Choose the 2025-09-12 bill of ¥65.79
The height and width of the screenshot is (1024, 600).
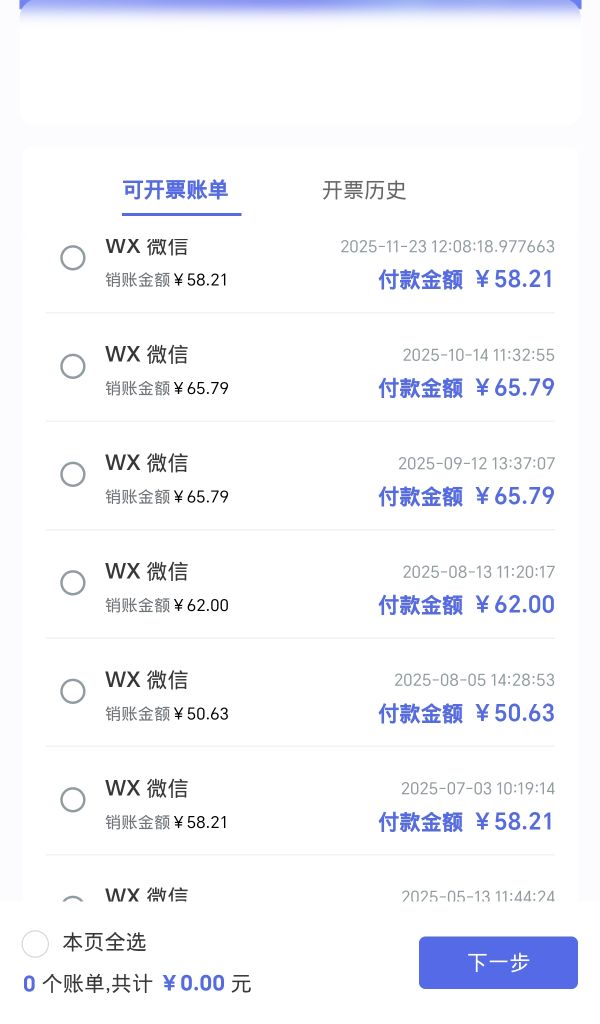point(73,474)
